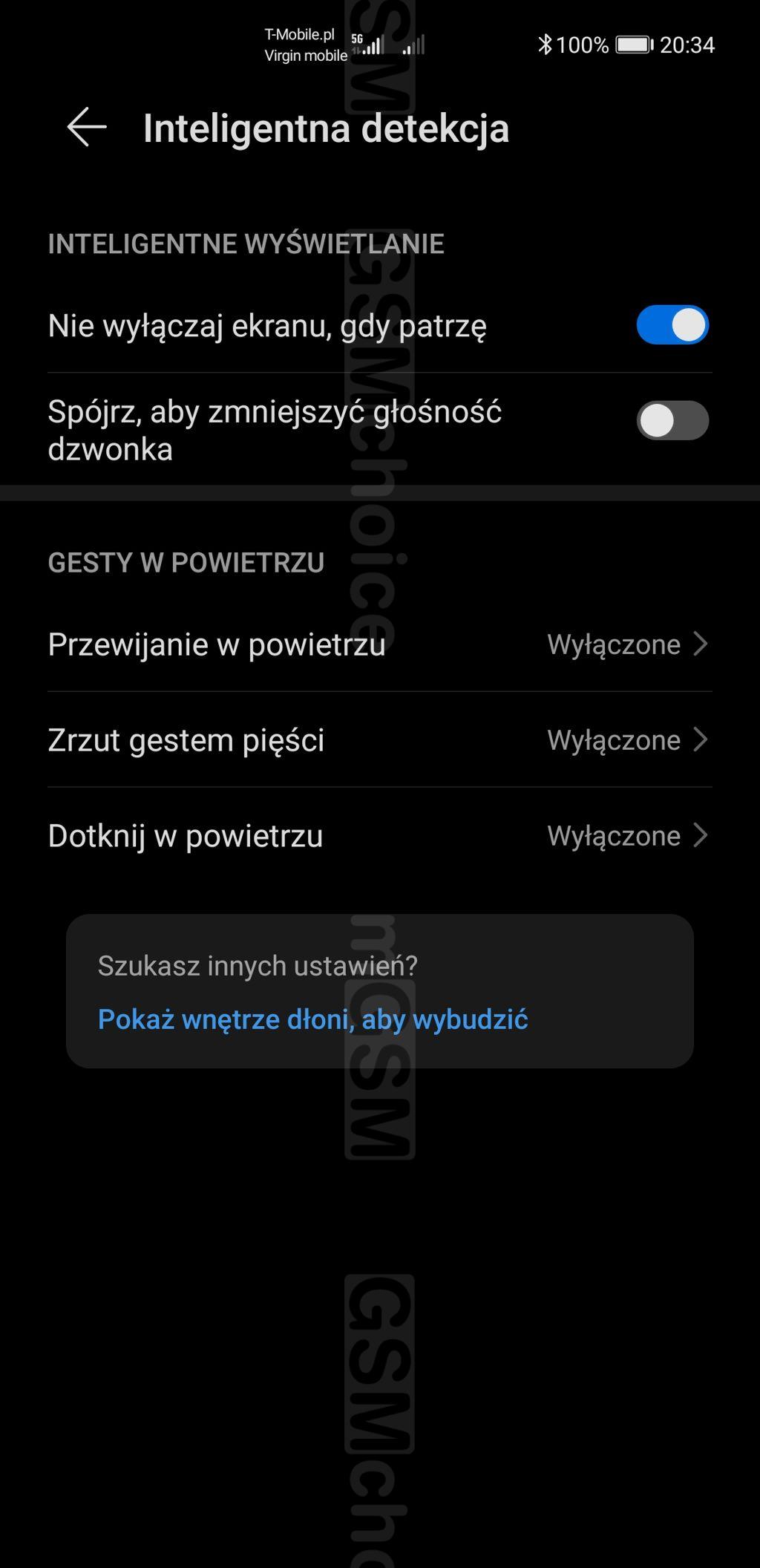Follow the Pokaż wnętrze dłoni, aby wybudzić link
The width and height of the screenshot is (760, 1568).
(x=312, y=1019)
